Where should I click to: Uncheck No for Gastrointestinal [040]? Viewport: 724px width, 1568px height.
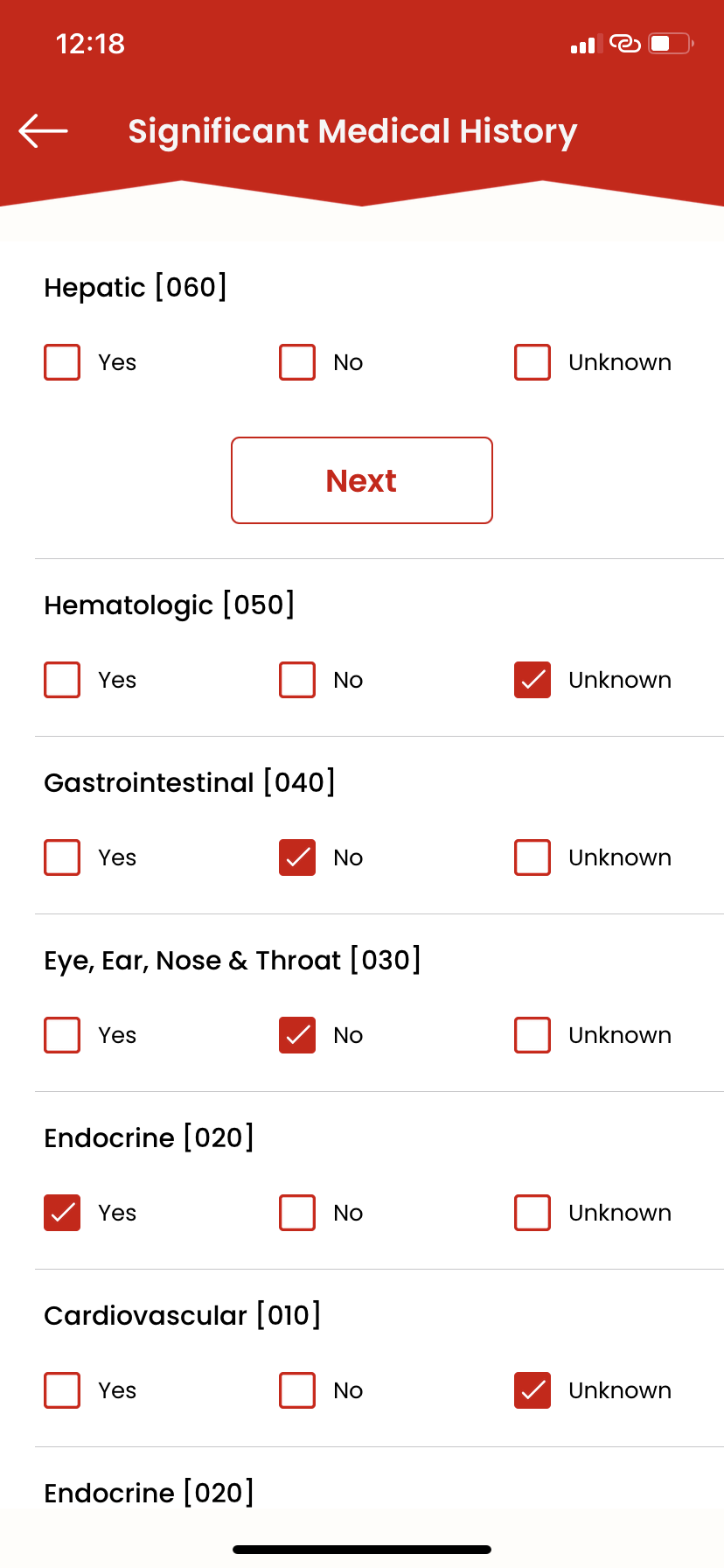[x=297, y=857]
